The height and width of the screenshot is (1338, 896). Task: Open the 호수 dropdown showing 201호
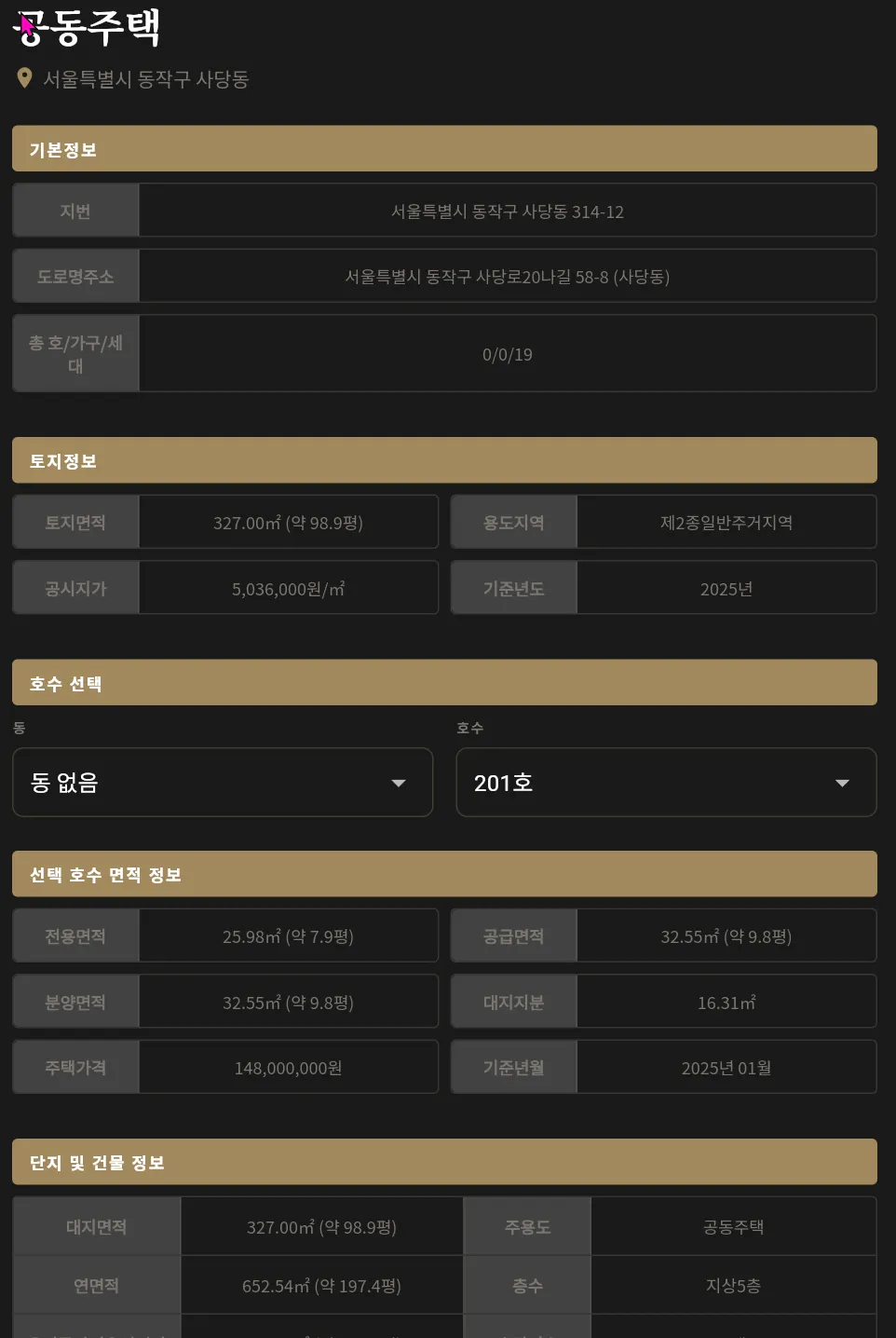click(666, 783)
